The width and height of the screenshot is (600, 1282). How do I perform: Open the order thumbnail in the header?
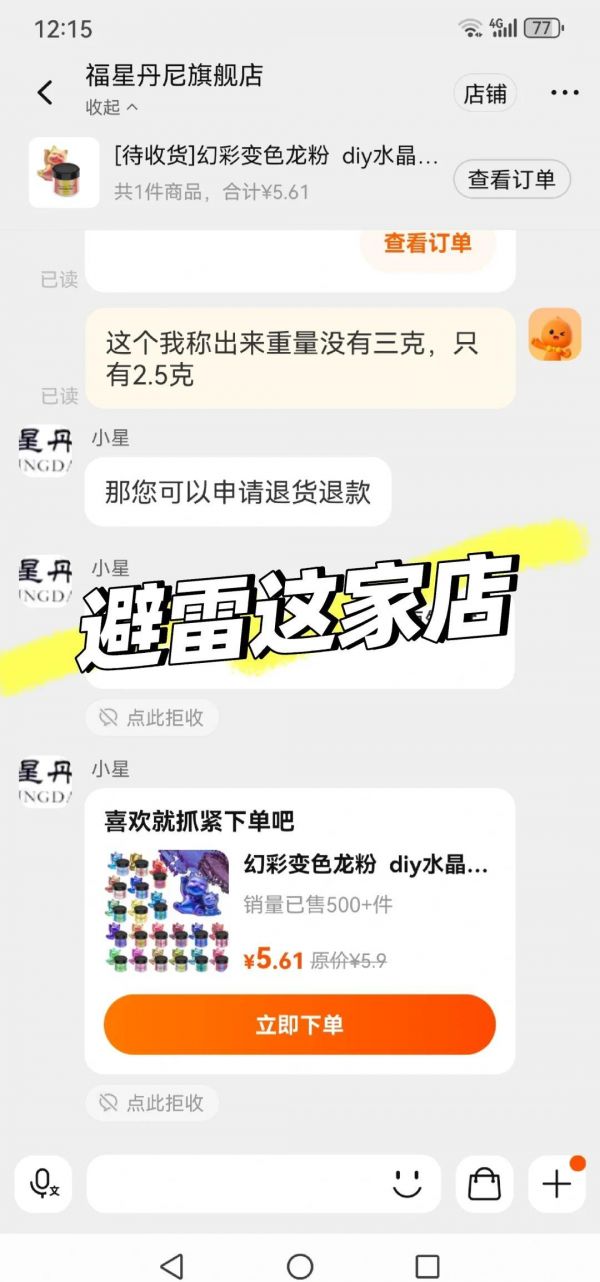point(64,172)
